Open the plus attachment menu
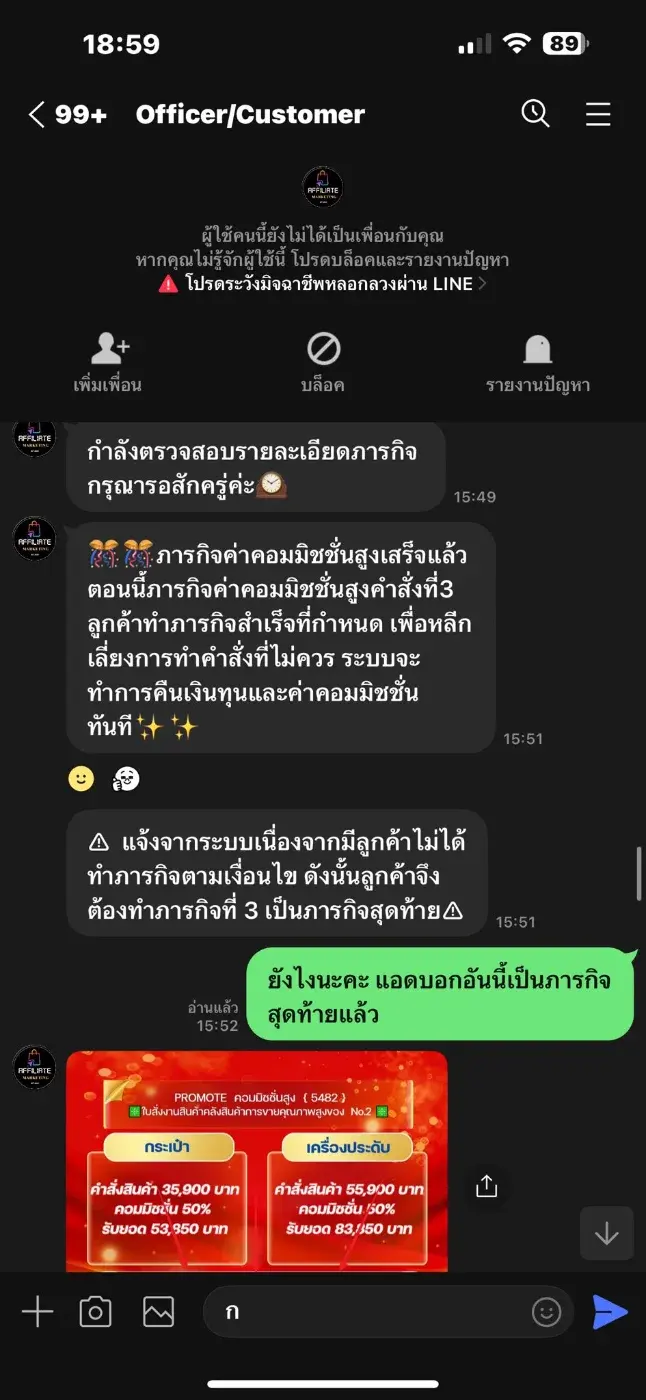Screen dimensions: 646x1400 (x=37, y=1312)
